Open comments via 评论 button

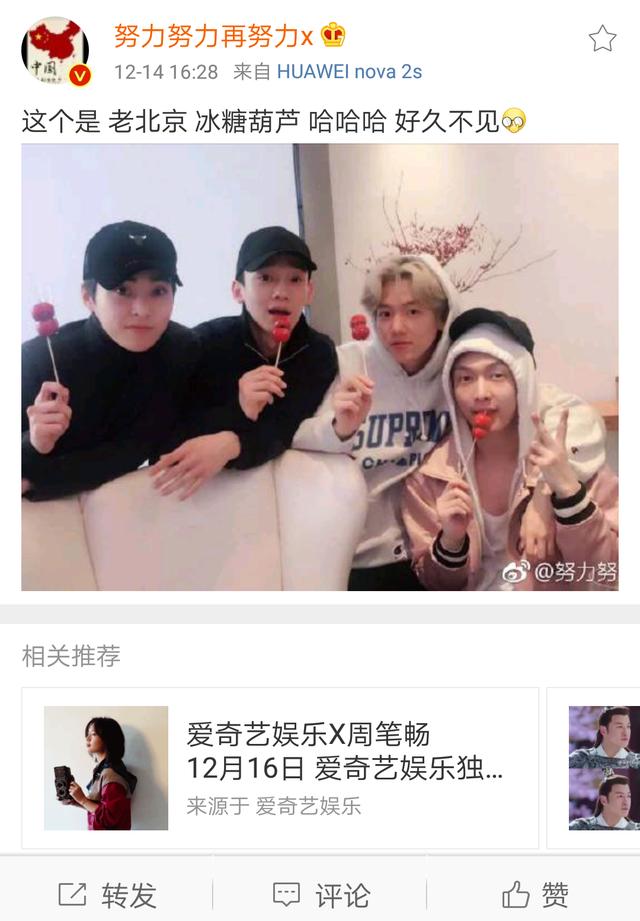point(321,893)
